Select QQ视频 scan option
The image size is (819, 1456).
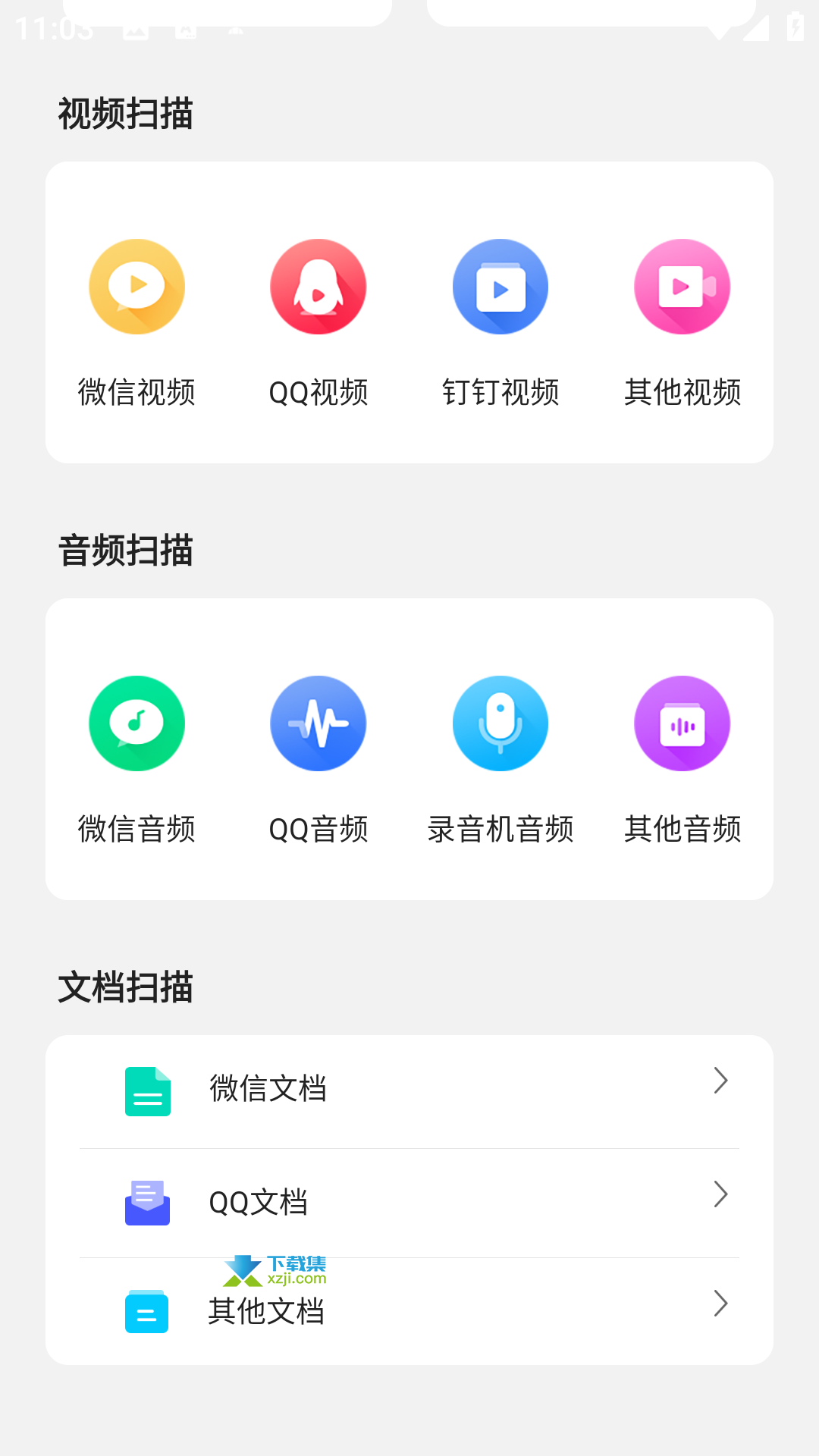click(x=318, y=287)
